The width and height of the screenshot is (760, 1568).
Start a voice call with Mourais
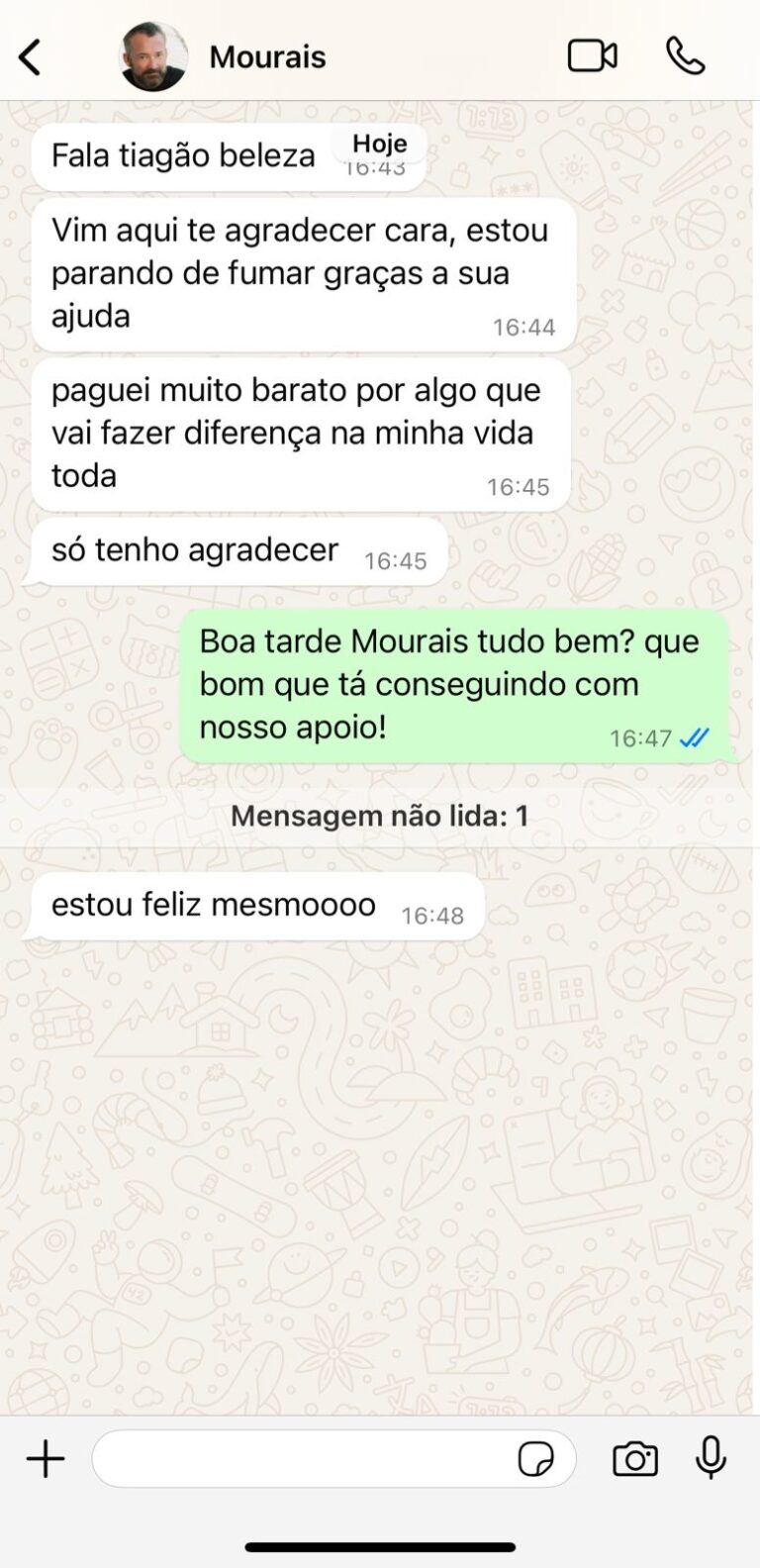tap(685, 56)
